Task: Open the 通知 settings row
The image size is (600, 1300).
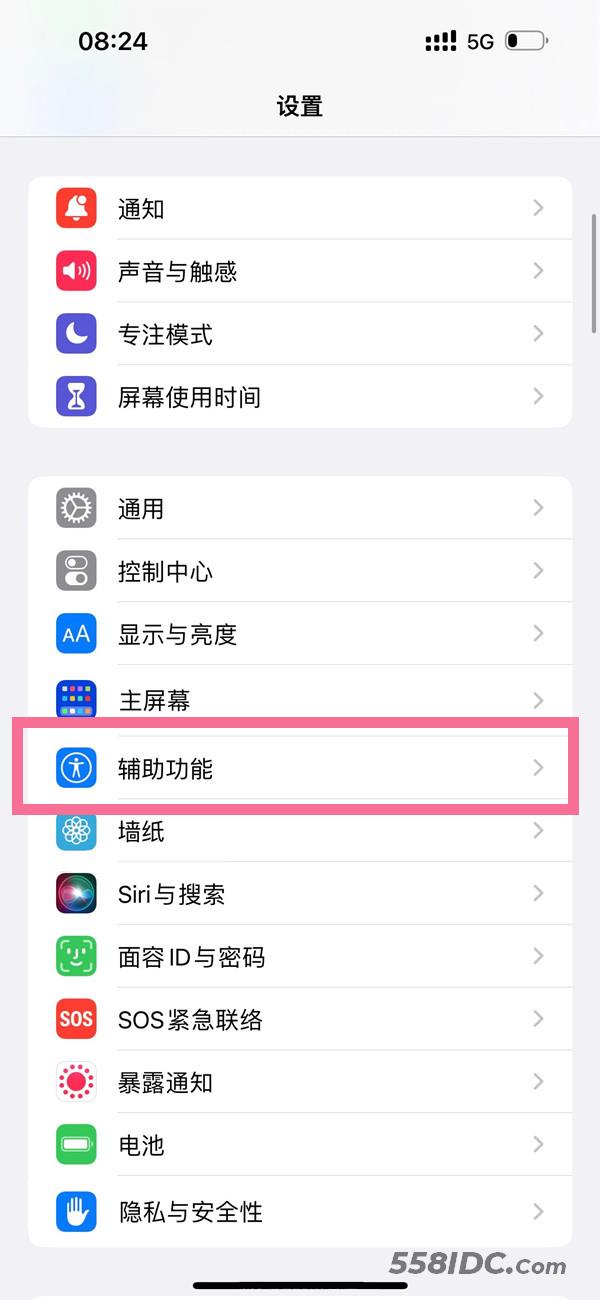Action: tap(300, 208)
